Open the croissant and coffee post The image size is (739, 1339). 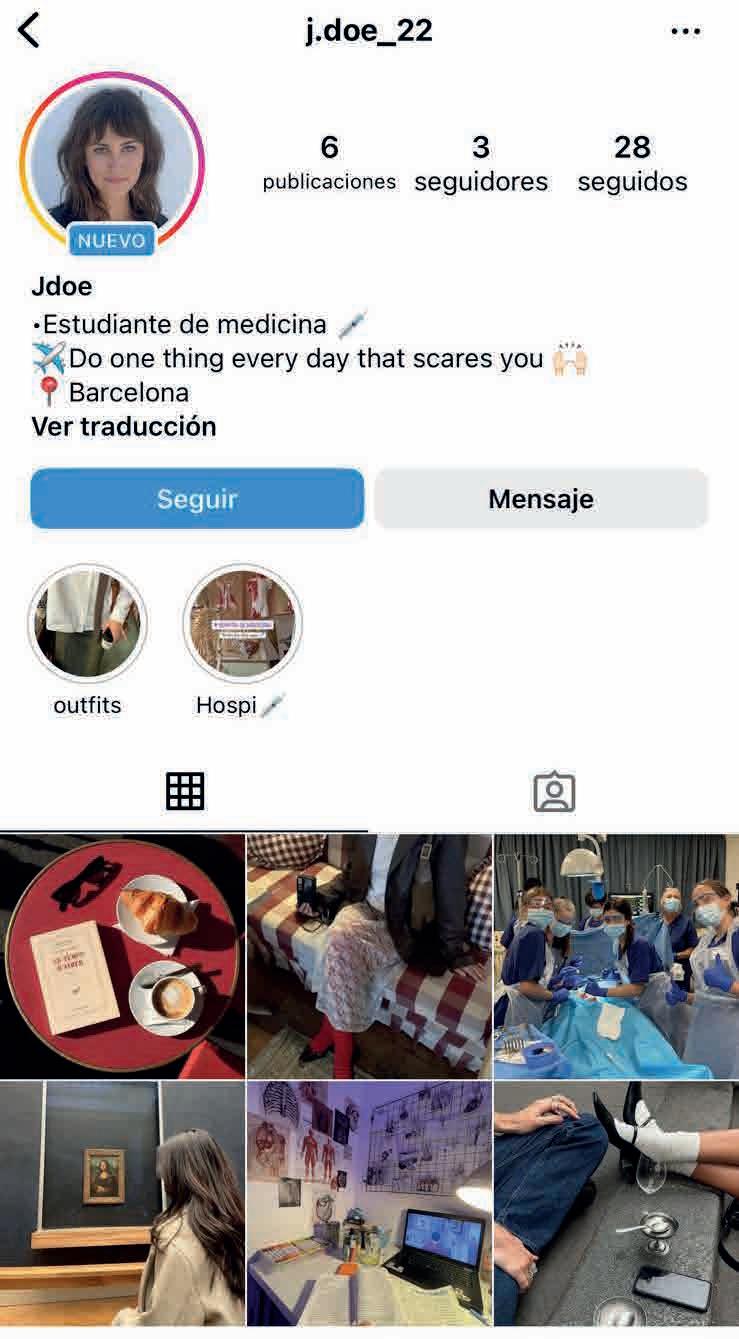point(122,955)
